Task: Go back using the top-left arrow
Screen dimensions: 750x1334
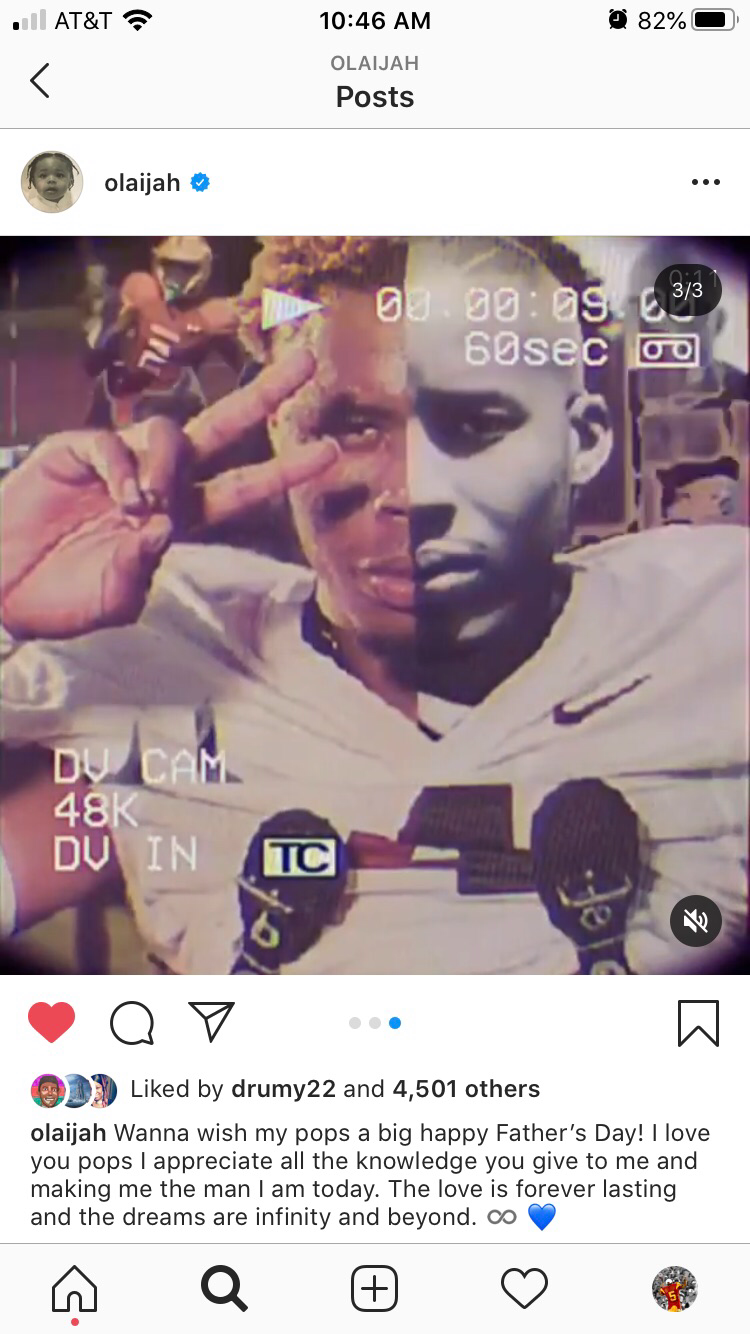Action: coord(40,80)
